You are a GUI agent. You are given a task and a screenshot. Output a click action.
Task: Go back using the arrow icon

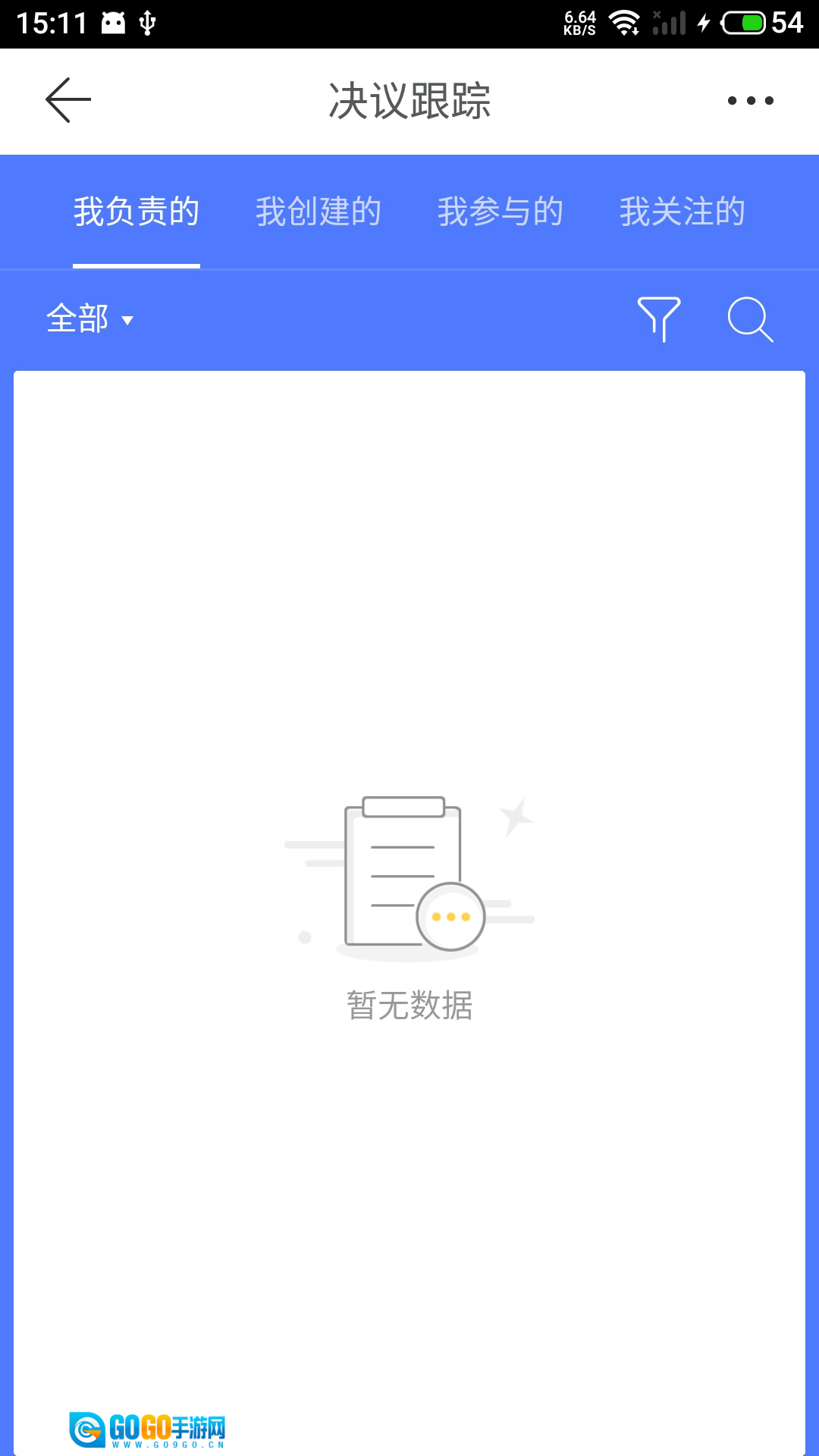tap(68, 100)
